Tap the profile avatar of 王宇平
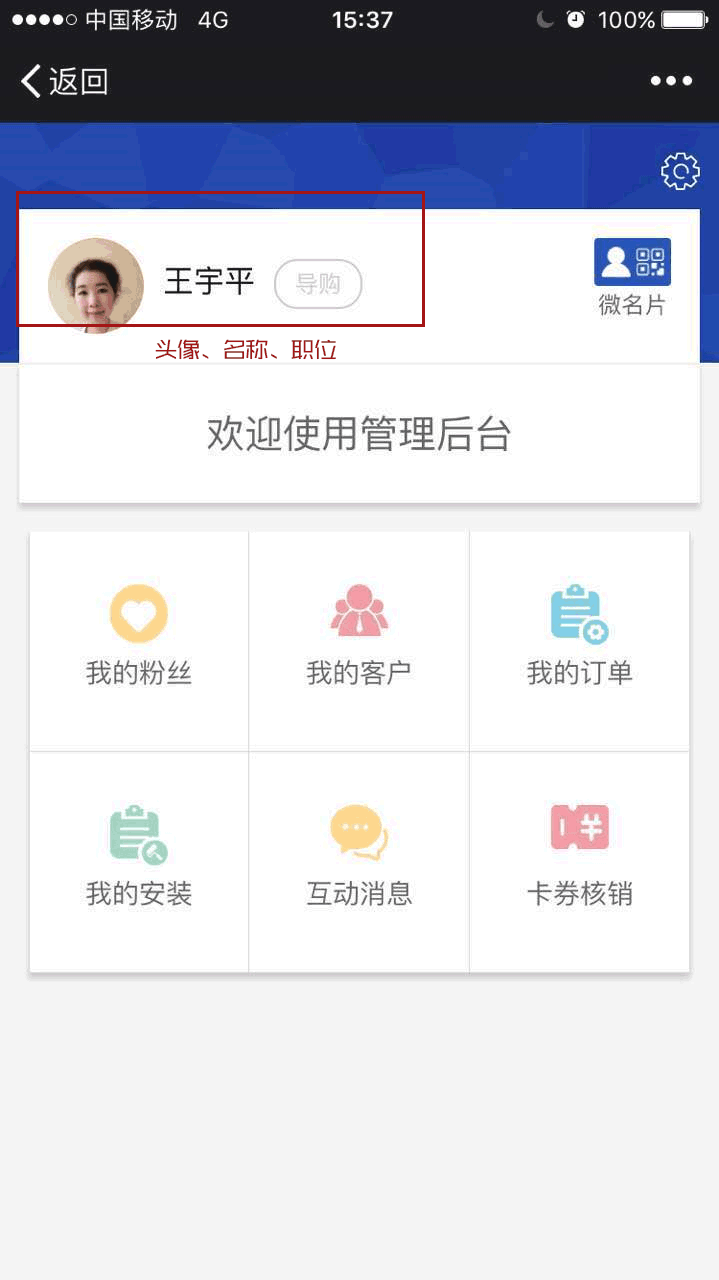719x1280 pixels. tap(96, 285)
